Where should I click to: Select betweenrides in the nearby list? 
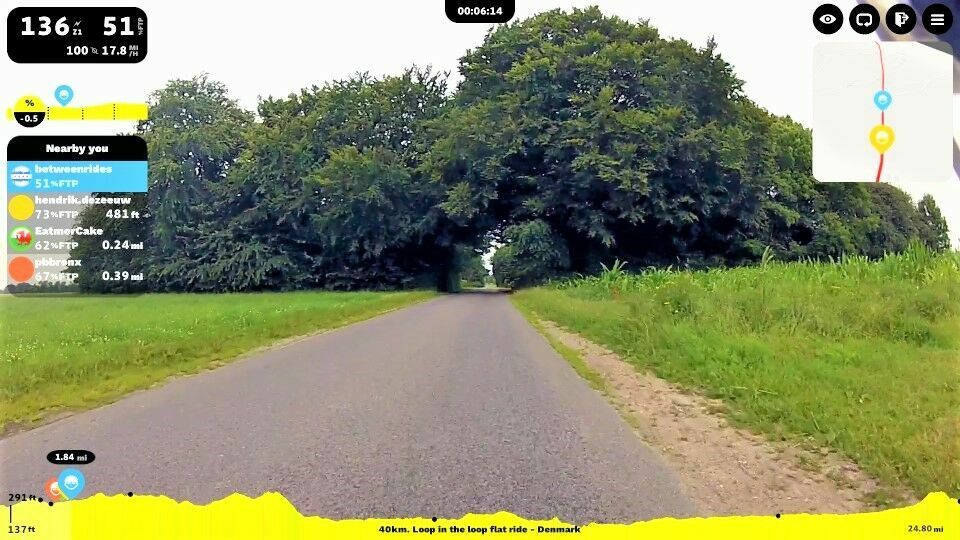point(78,176)
